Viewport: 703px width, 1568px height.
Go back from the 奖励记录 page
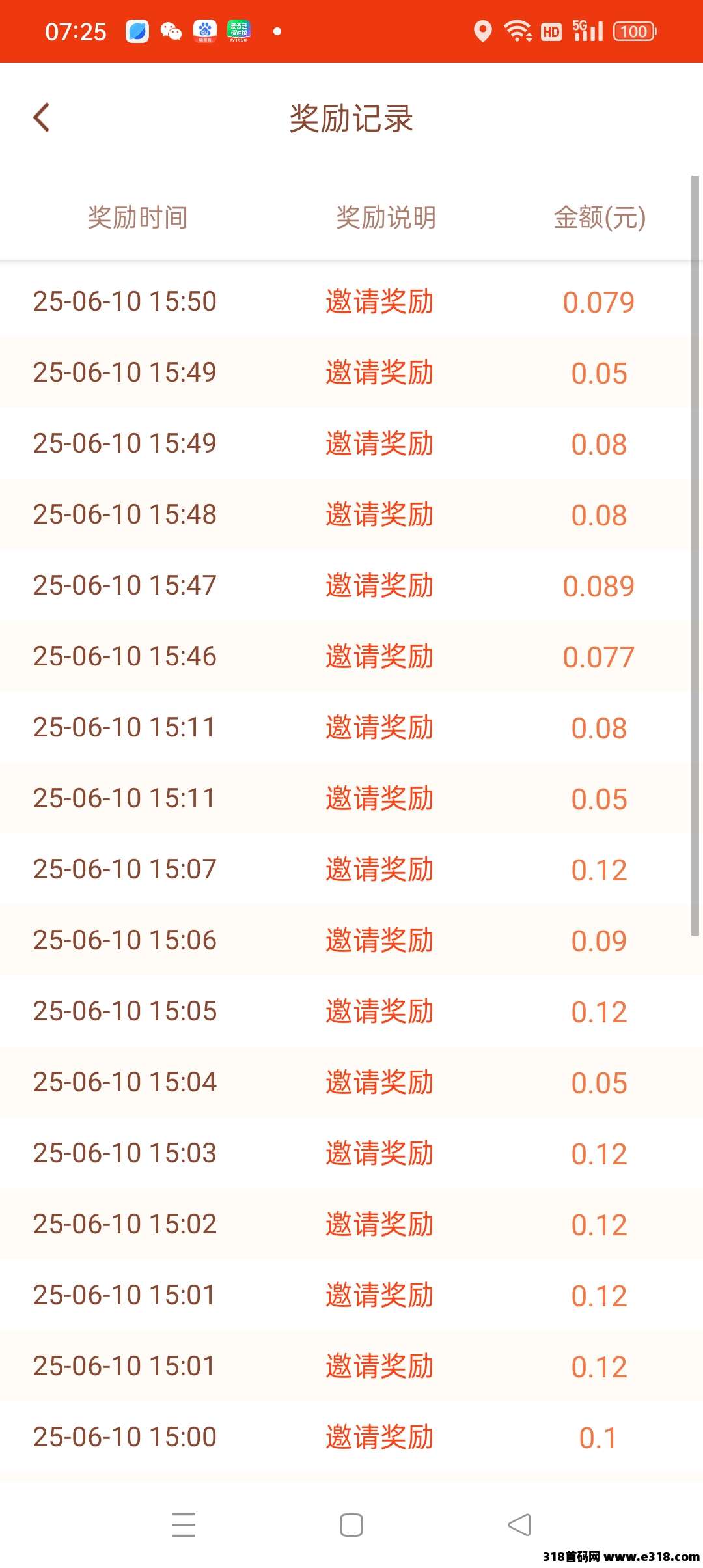click(42, 118)
